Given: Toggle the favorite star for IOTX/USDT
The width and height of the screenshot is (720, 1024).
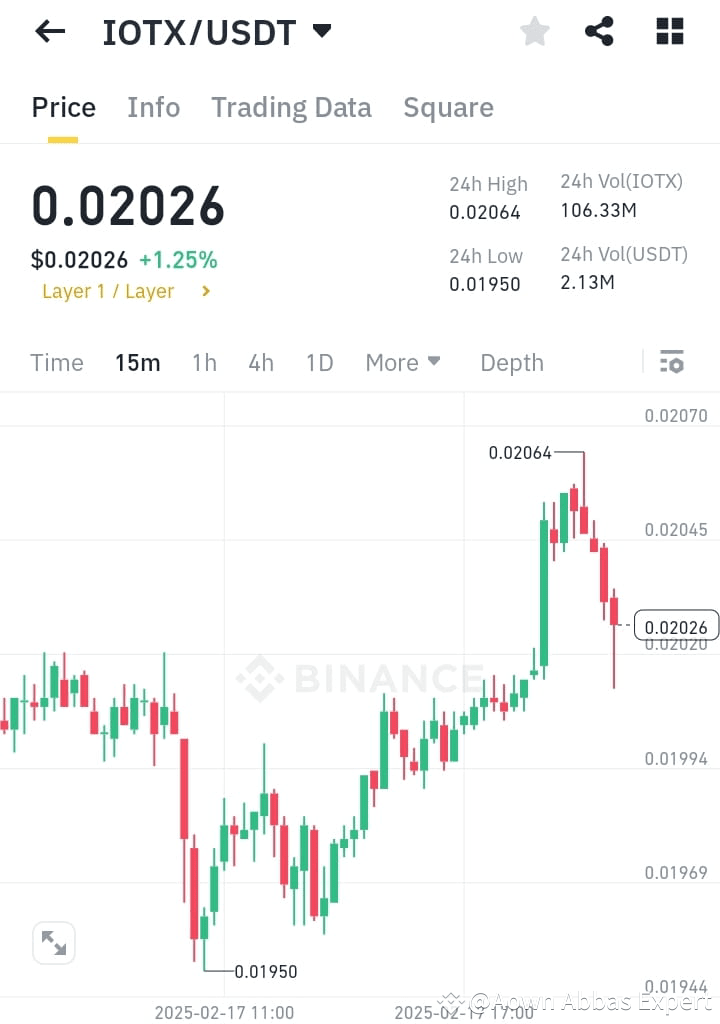Looking at the screenshot, I should [534, 31].
